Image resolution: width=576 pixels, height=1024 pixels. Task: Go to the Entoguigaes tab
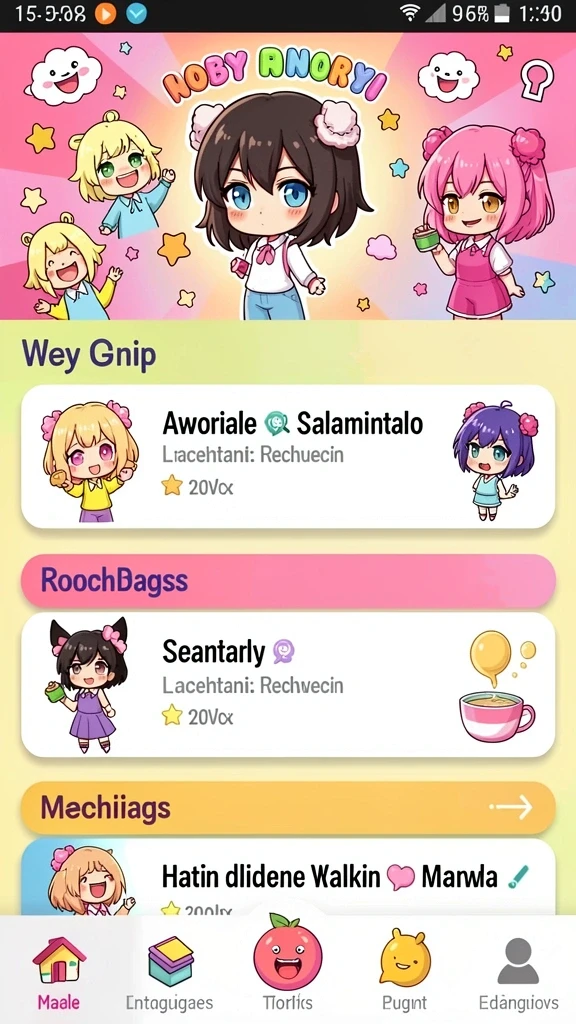click(169, 972)
